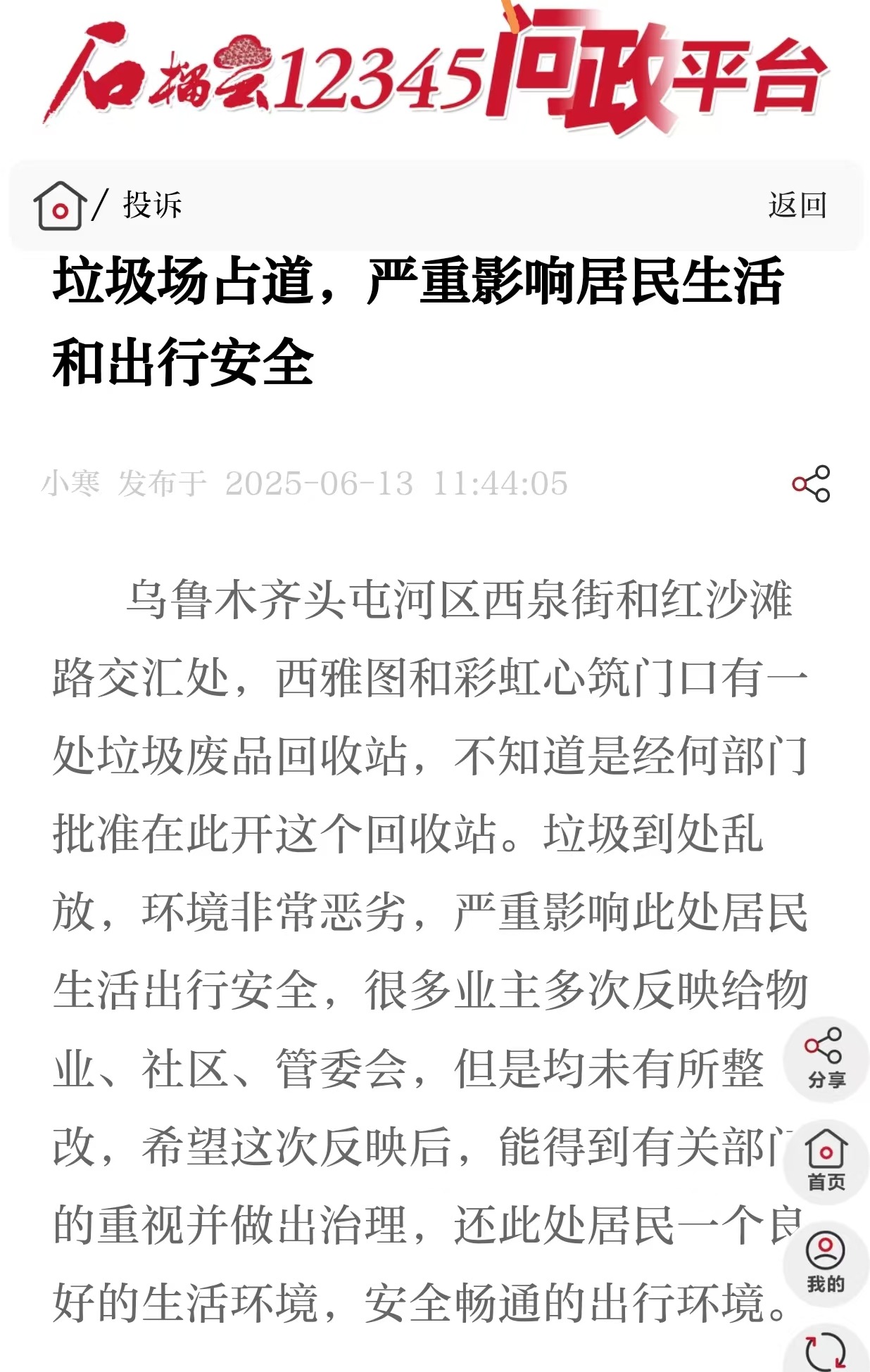Tap the home icon in the breadcrumb
Image resolution: width=870 pixels, height=1372 pixels.
(x=59, y=205)
